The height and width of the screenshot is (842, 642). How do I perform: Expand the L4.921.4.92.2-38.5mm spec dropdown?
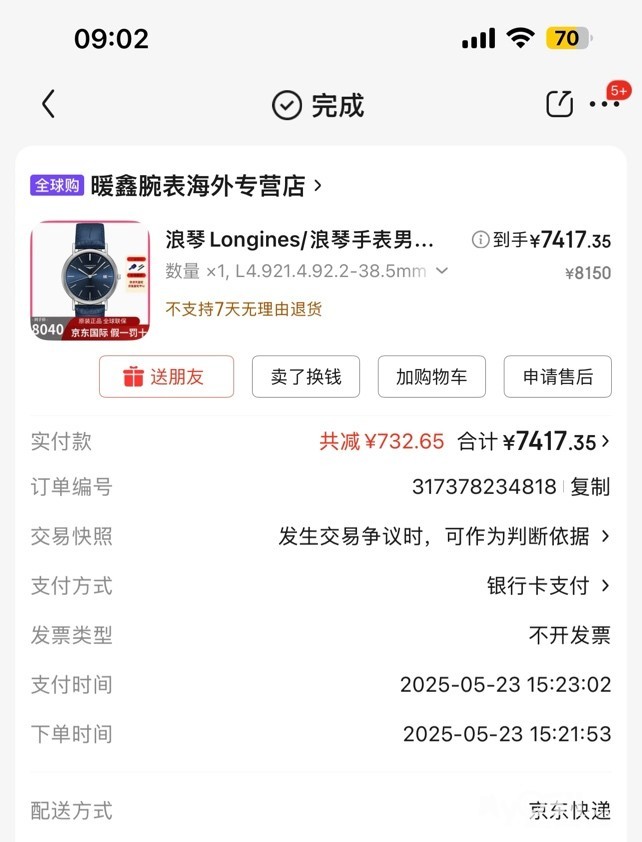point(441,271)
